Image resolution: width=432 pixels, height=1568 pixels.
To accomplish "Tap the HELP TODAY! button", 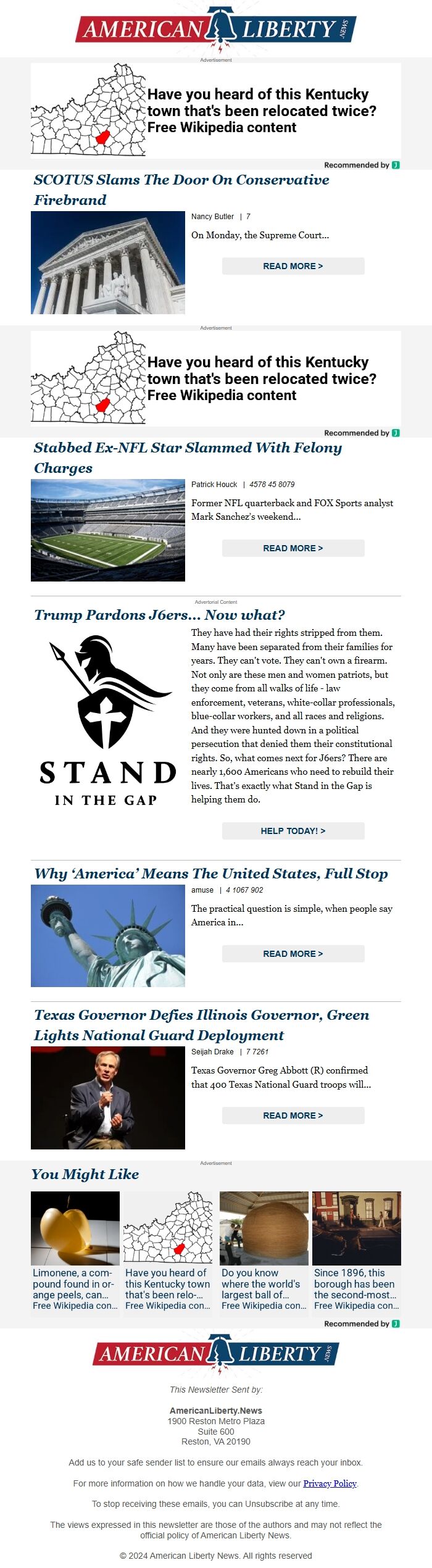I will [293, 831].
